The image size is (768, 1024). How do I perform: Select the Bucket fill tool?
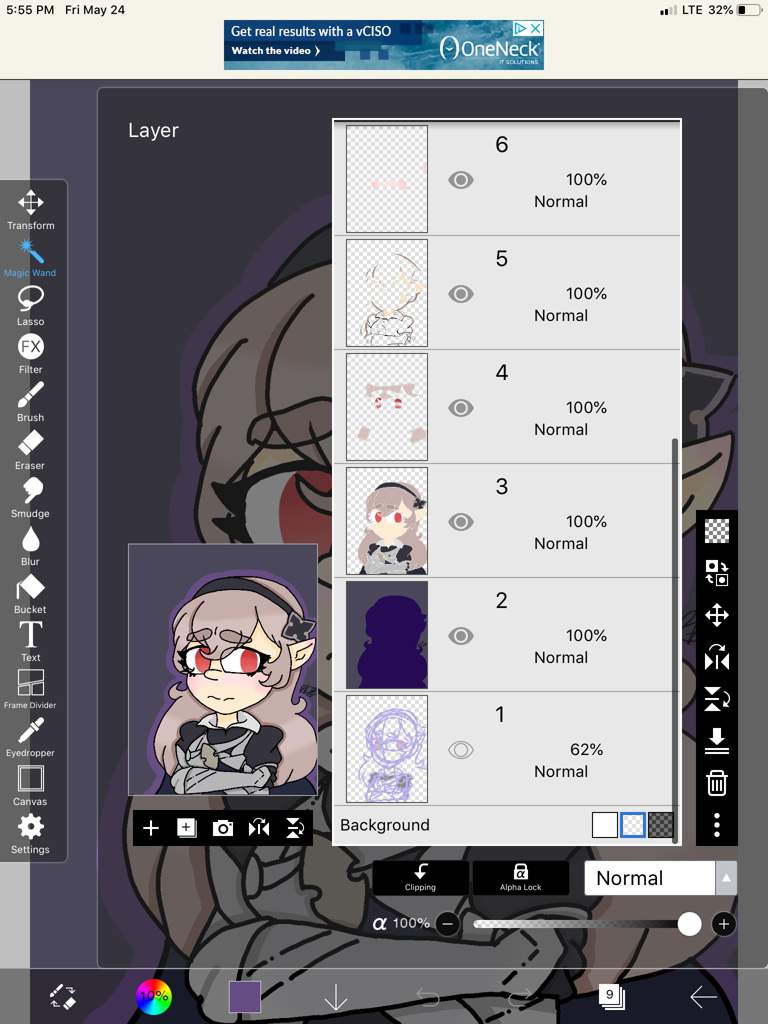pos(30,592)
